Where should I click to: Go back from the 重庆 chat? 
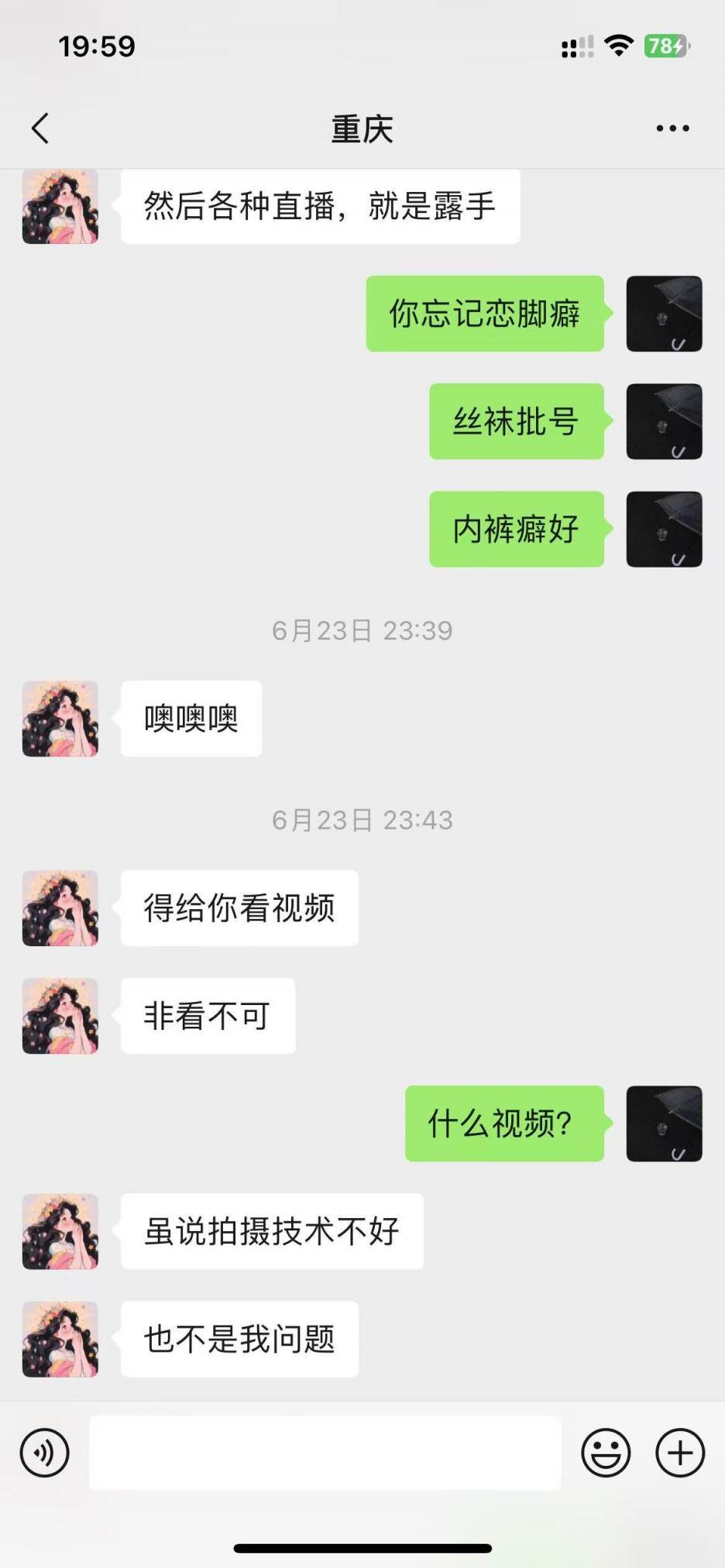click(40, 129)
